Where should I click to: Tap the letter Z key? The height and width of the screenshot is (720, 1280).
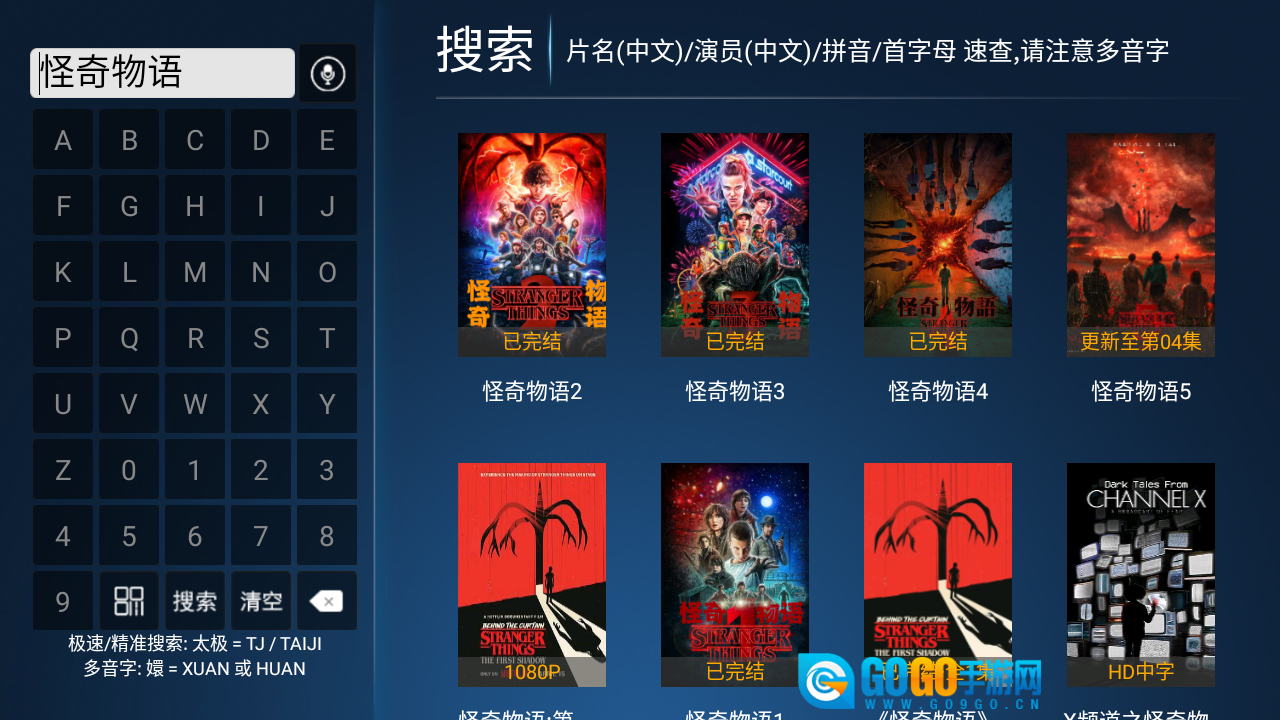coord(63,470)
